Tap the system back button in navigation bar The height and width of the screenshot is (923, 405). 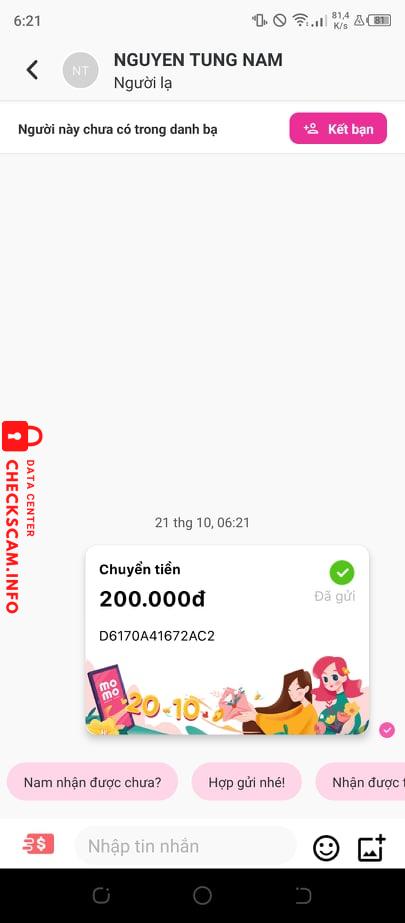tap(303, 896)
